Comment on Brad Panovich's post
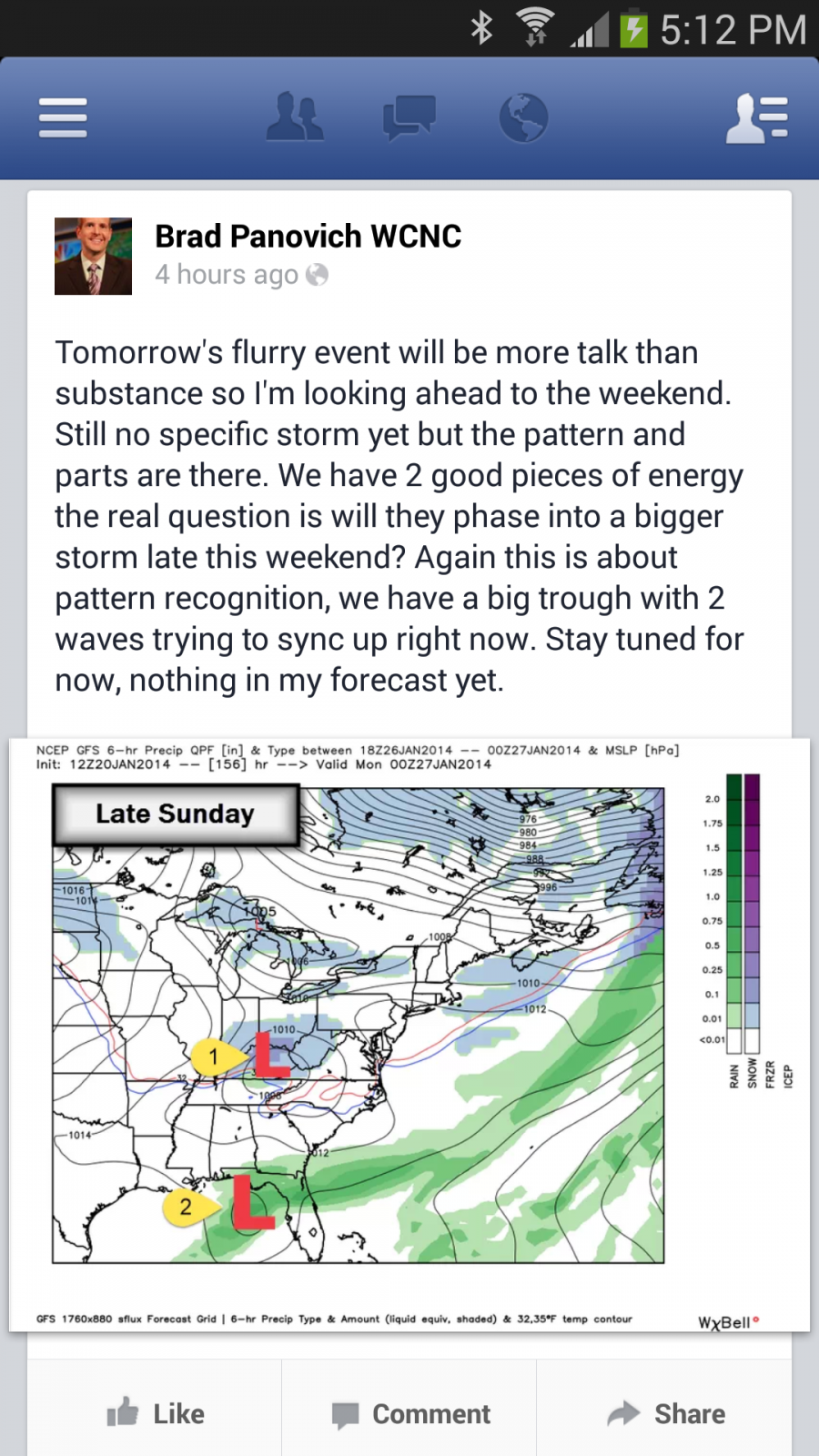Screen dimensions: 819x1456 (409, 1413)
